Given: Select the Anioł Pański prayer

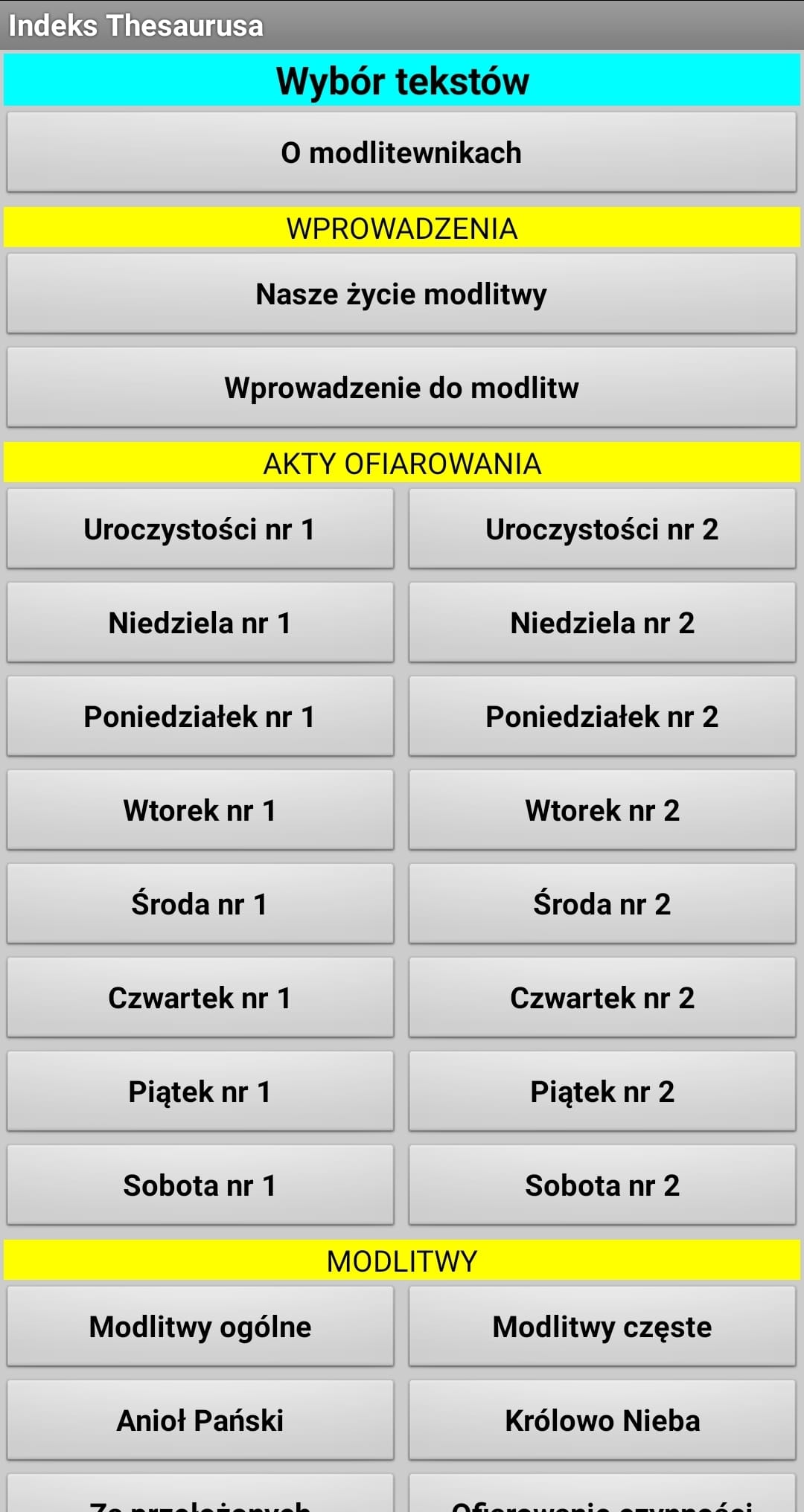Looking at the screenshot, I should click(x=200, y=1420).
